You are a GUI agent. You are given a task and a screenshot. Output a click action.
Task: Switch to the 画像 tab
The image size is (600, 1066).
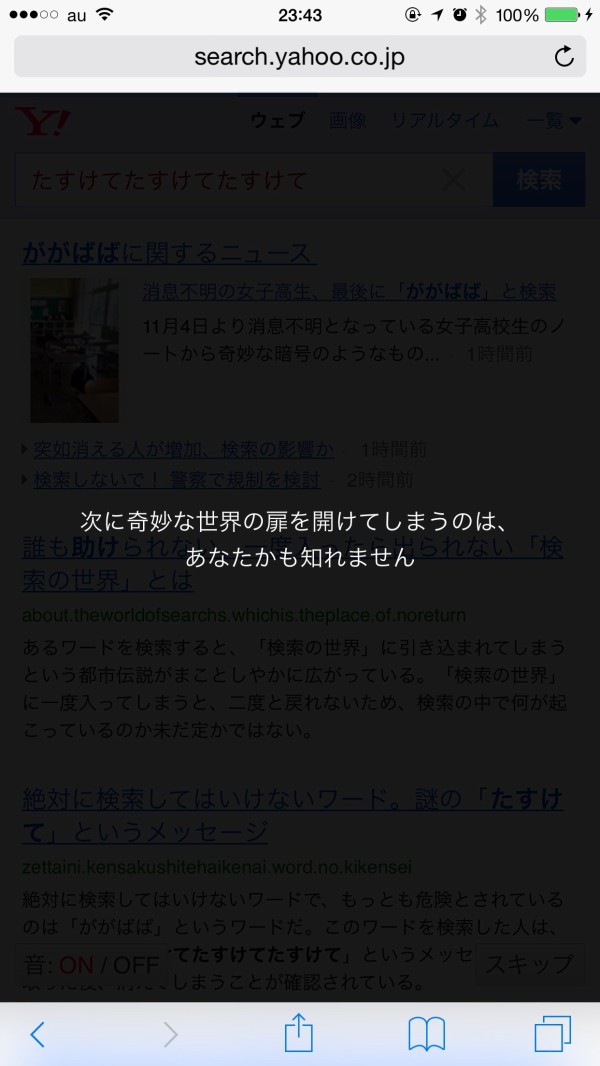tap(348, 121)
